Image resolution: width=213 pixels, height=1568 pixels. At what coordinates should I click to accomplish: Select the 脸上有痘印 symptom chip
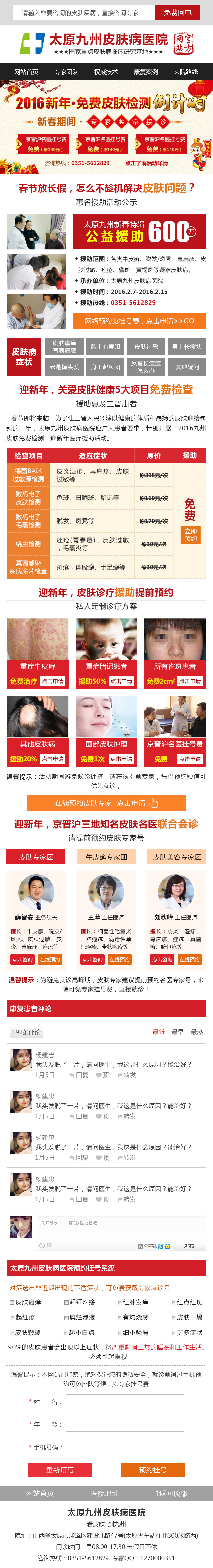click(x=105, y=346)
